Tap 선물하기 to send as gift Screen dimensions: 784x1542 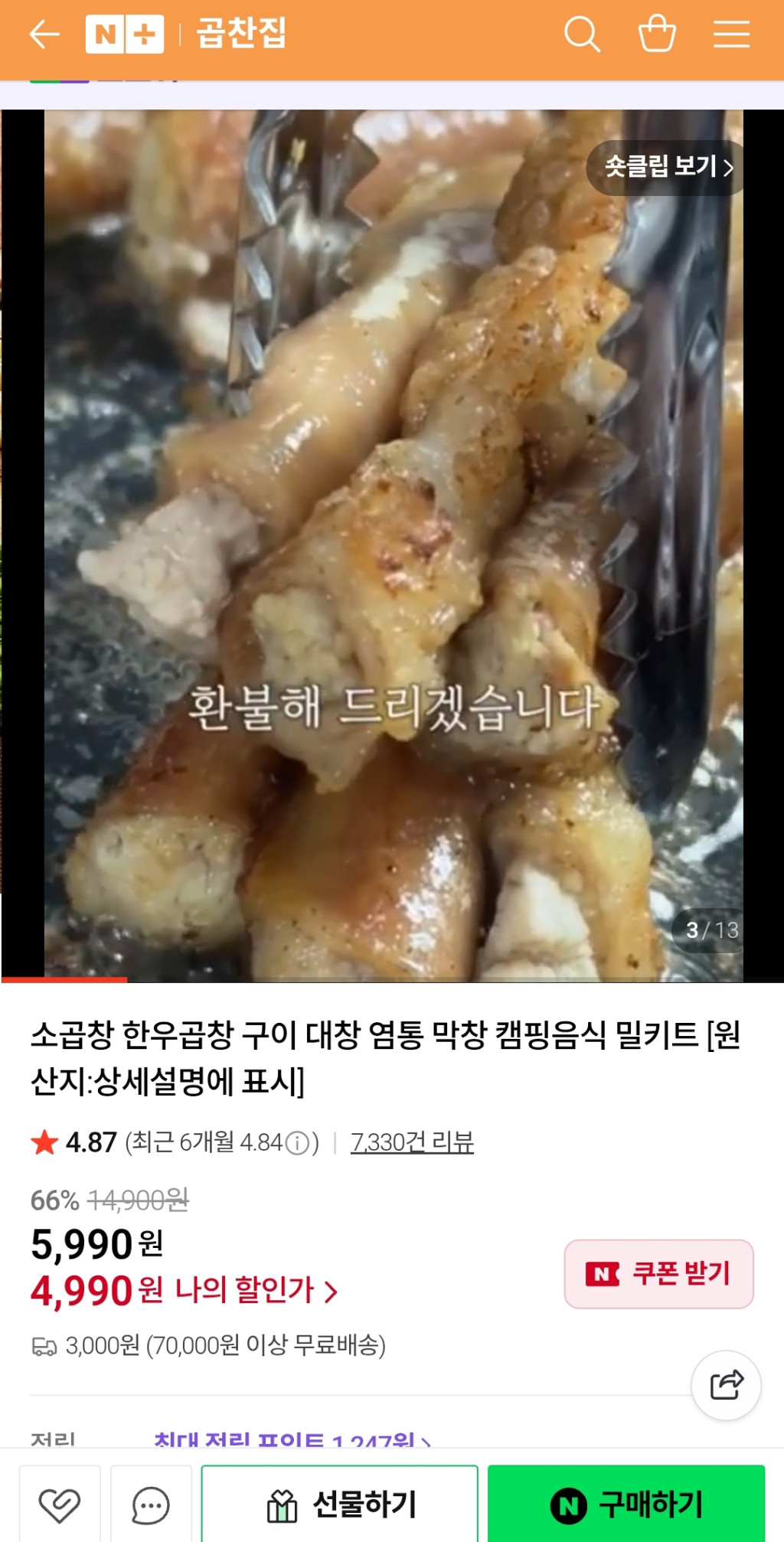click(x=340, y=1505)
